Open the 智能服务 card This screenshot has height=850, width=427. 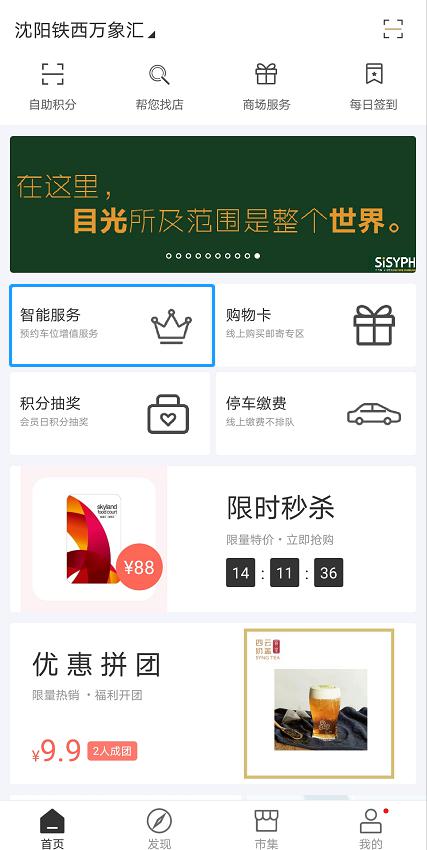coord(112,325)
